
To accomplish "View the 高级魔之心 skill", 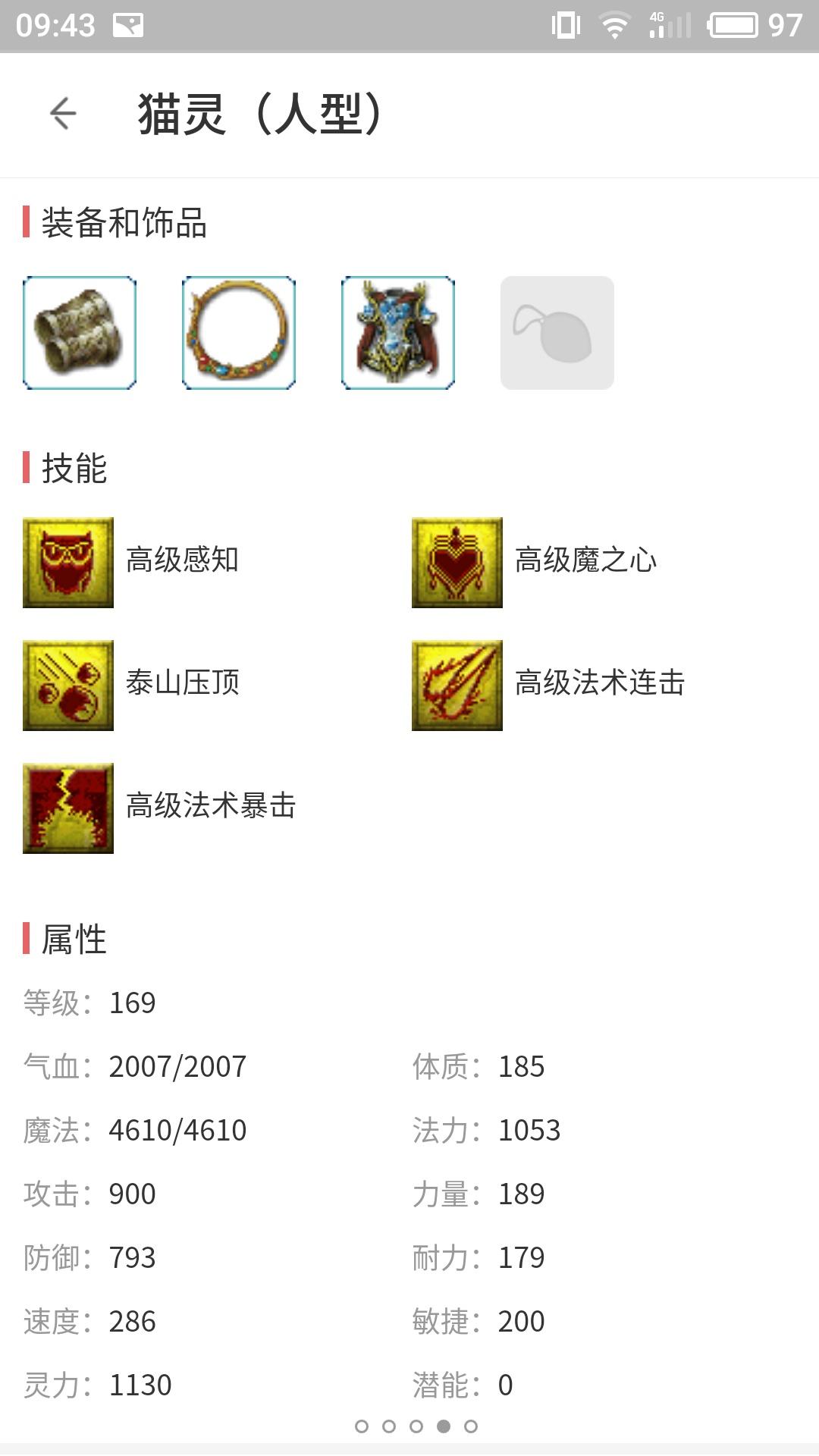I will (x=457, y=563).
